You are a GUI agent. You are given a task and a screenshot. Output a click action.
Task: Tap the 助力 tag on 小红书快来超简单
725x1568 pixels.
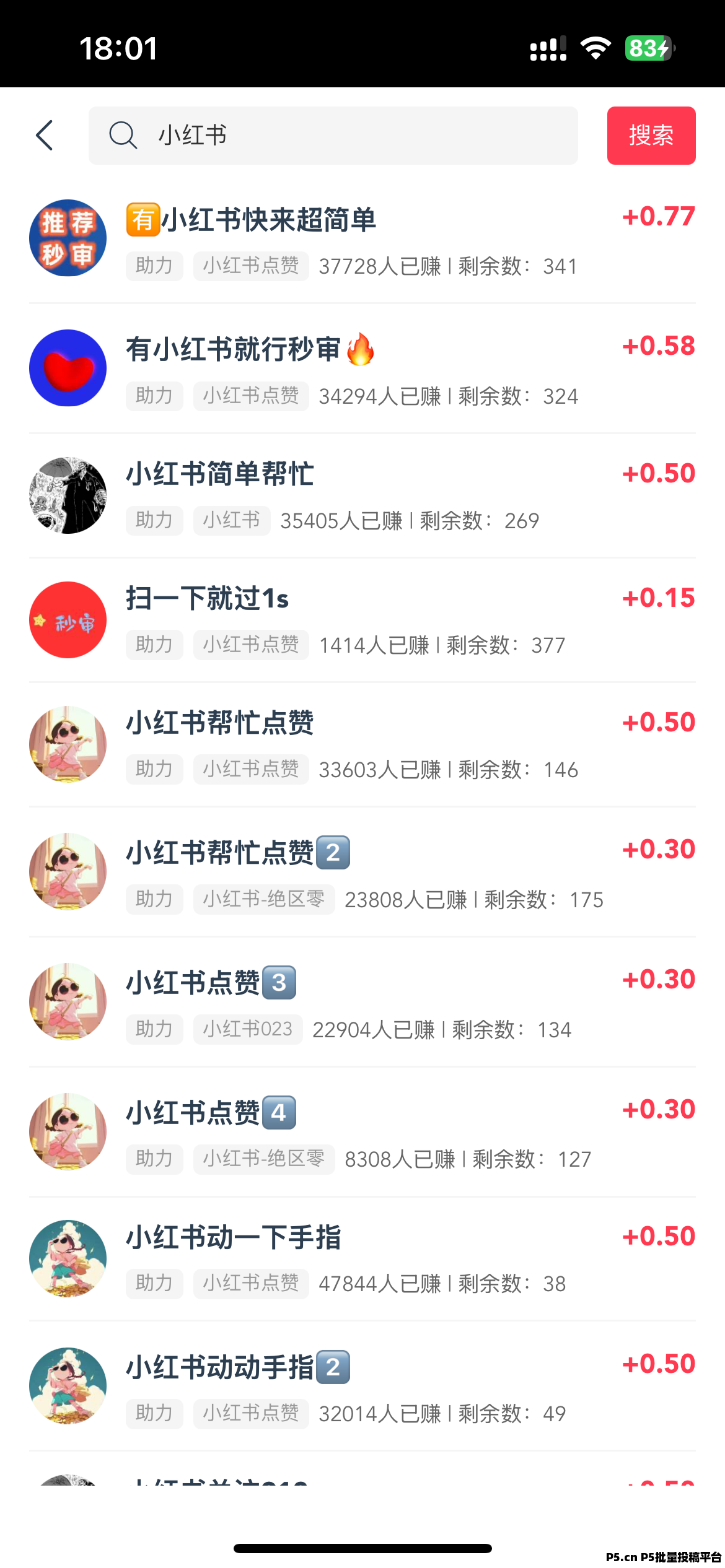(x=154, y=266)
